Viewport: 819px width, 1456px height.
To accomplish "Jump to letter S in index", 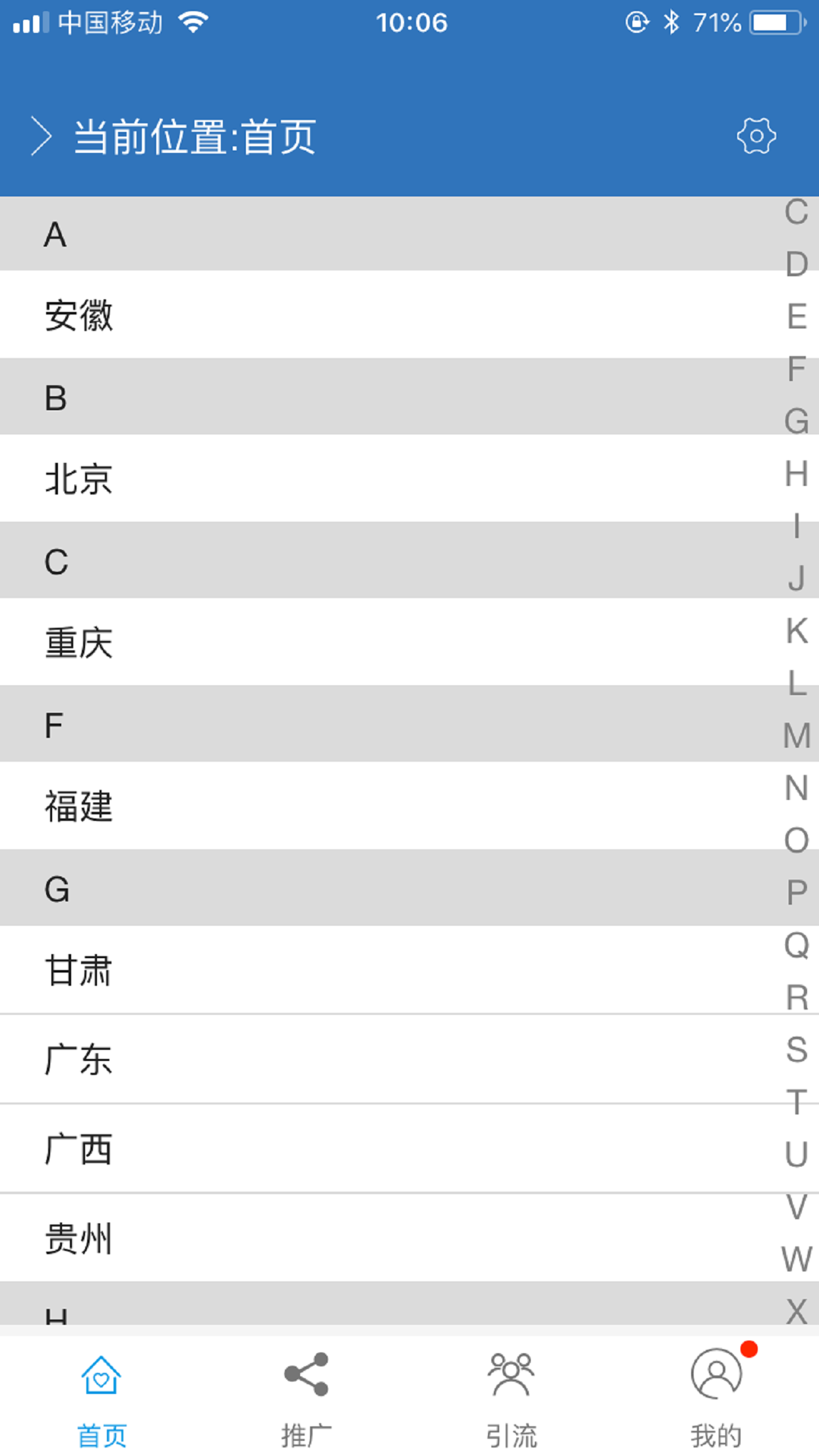I will pyautogui.click(x=797, y=1049).
